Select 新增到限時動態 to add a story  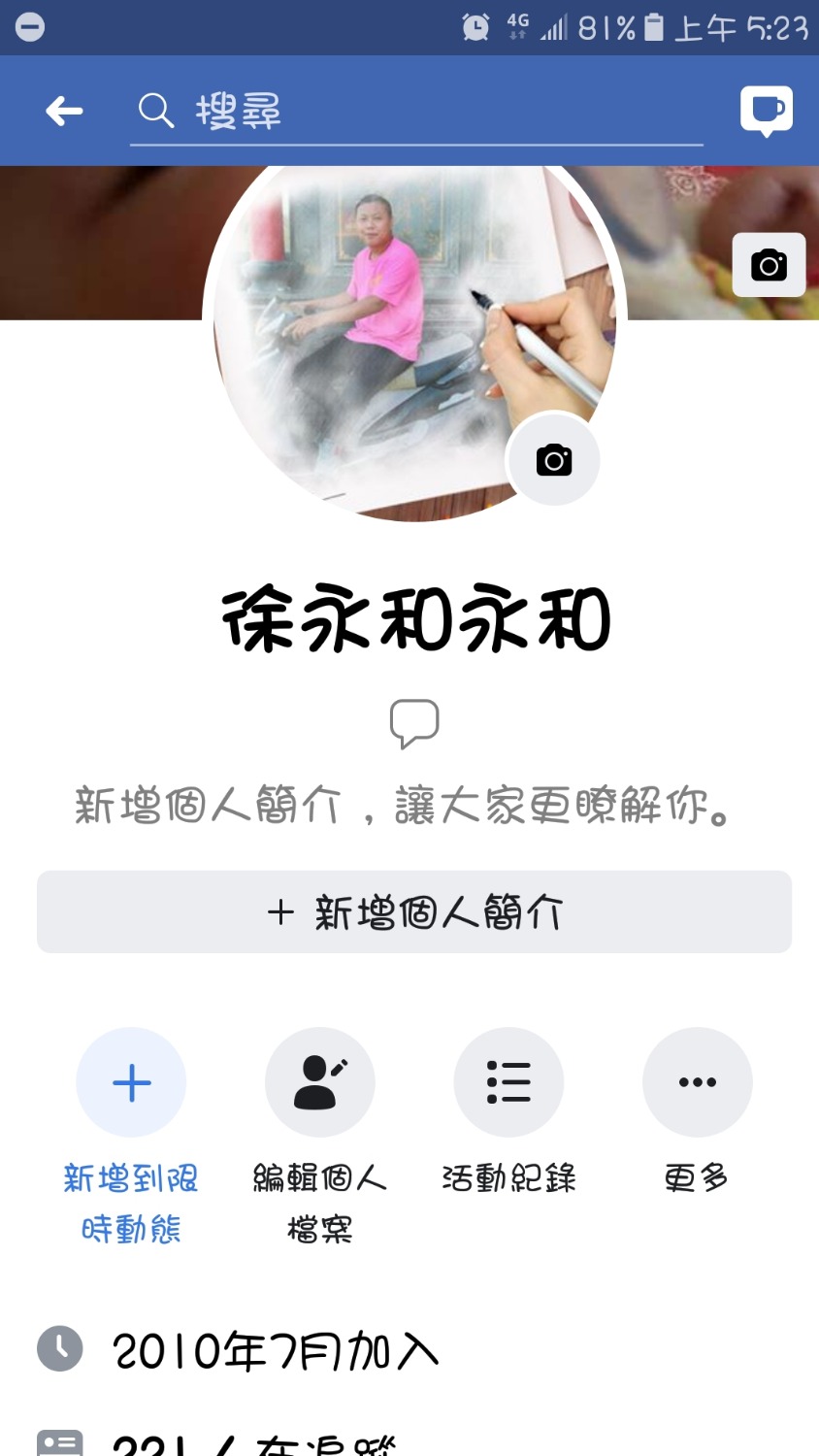[x=131, y=1083]
